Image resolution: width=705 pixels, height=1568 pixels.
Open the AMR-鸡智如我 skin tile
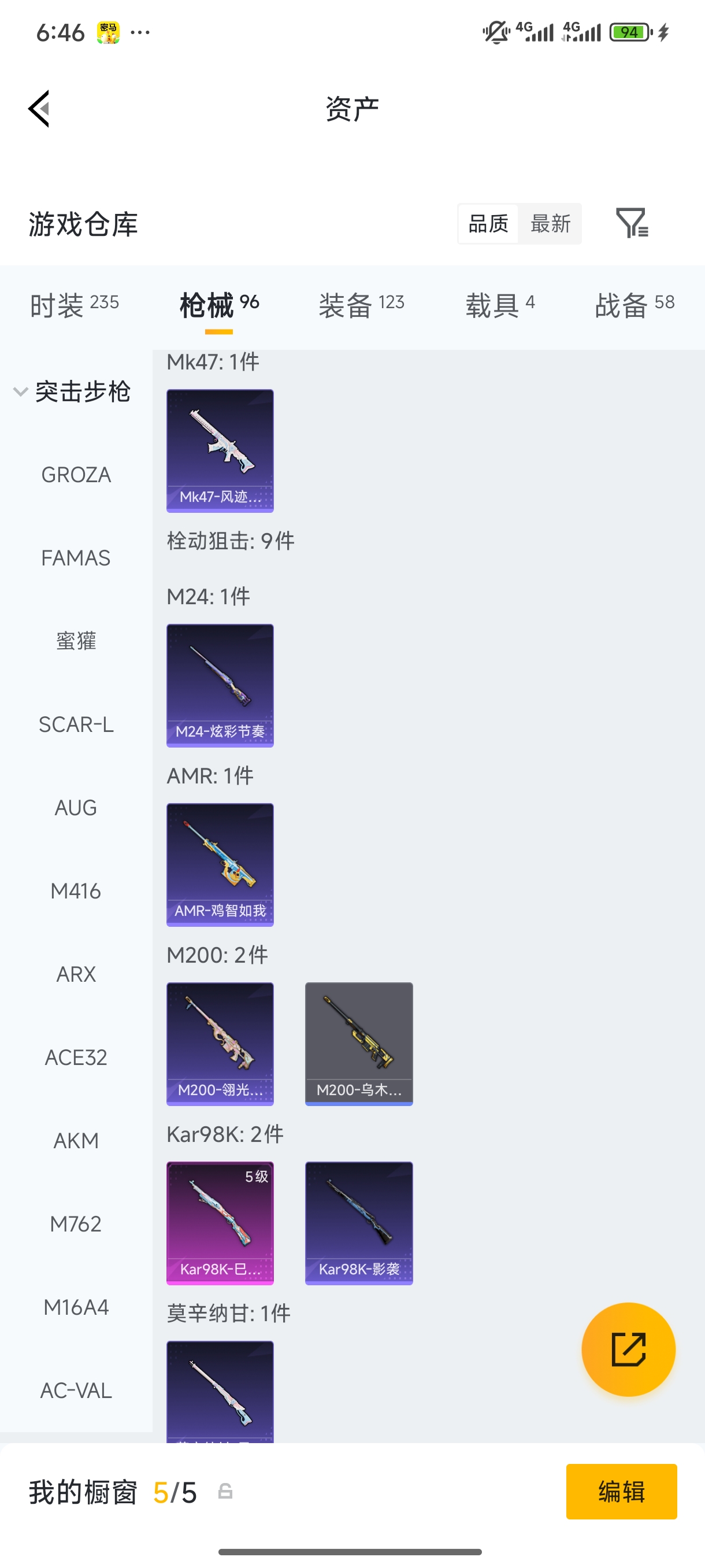coord(220,864)
